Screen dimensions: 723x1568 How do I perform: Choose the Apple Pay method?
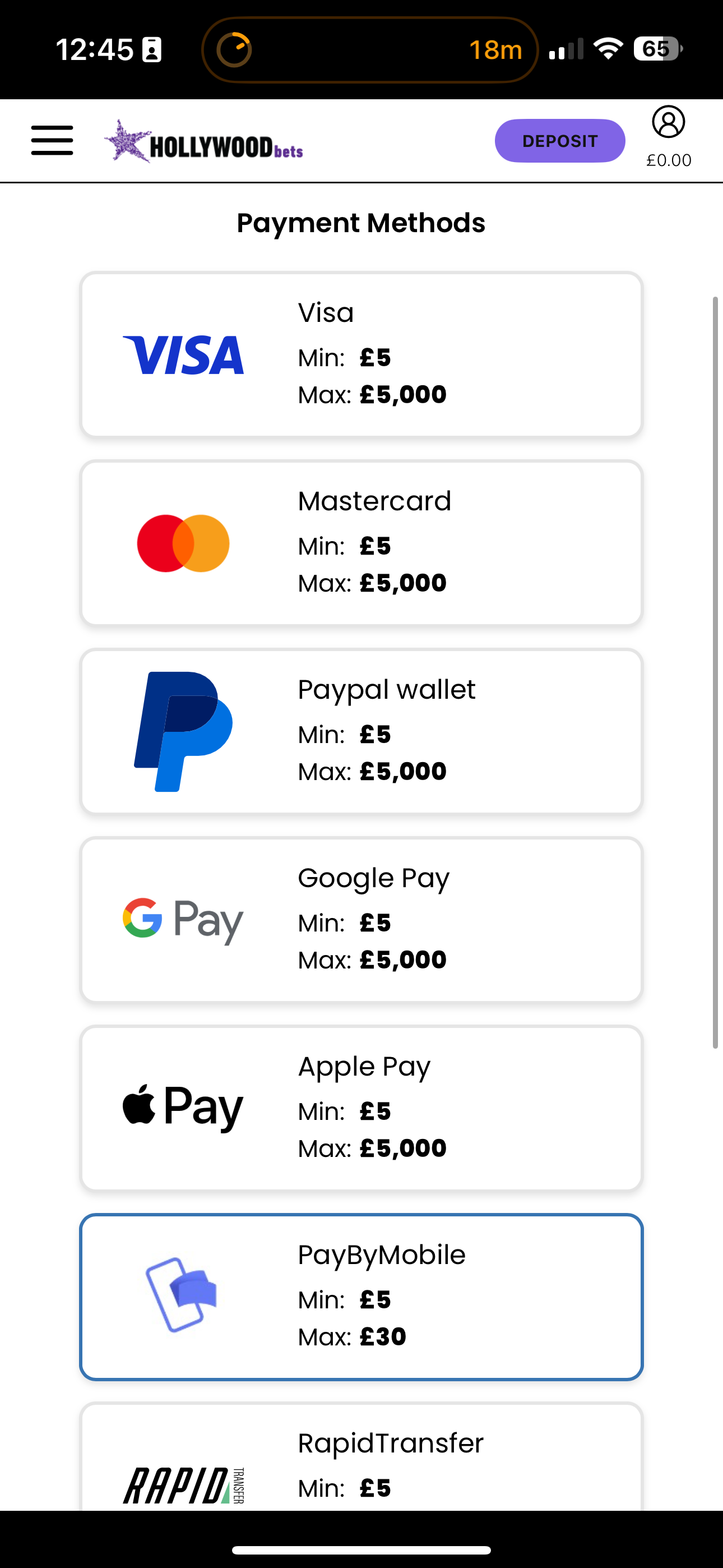pos(361,1108)
